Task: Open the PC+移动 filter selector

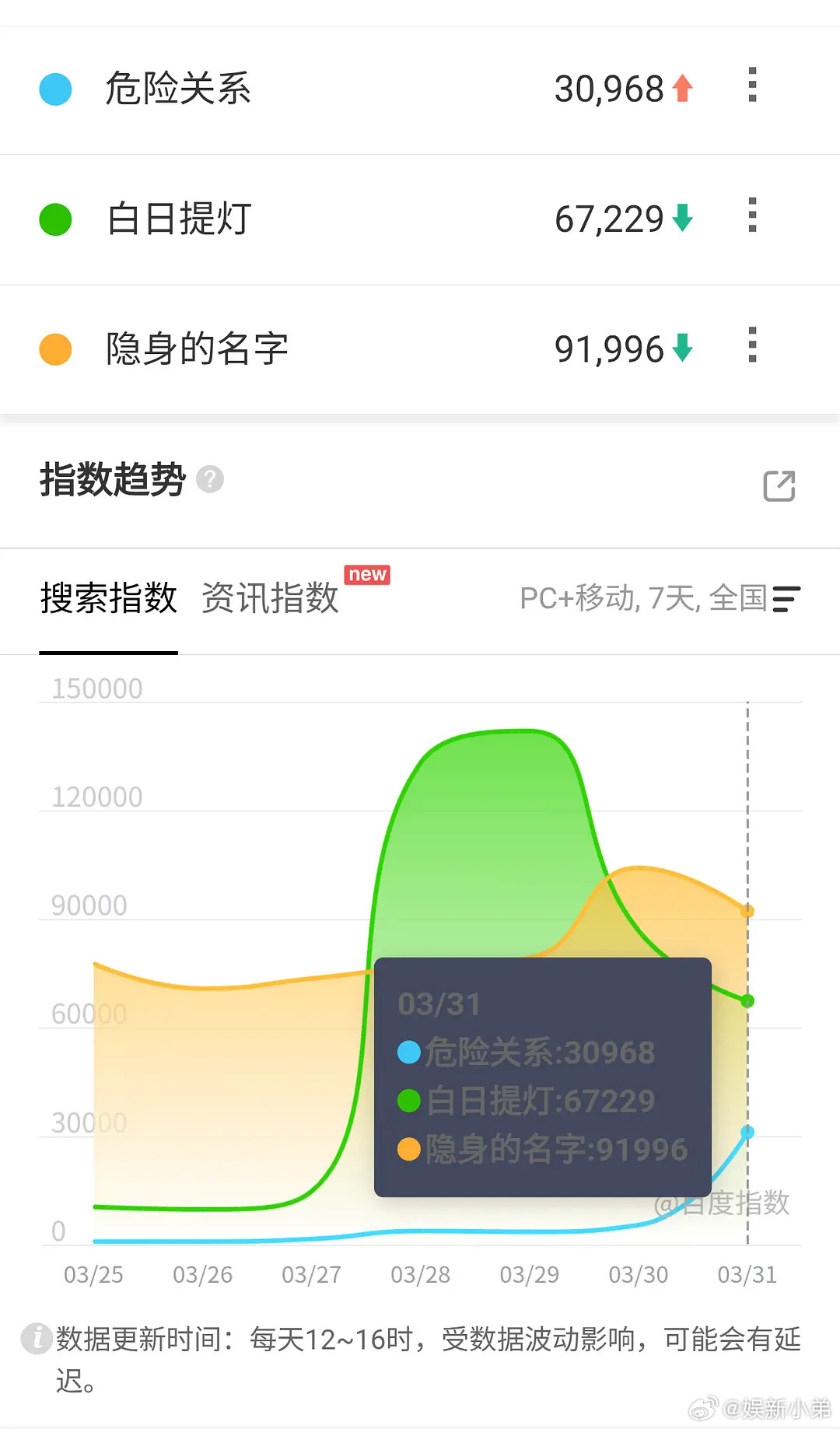Action: click(576, 599)
